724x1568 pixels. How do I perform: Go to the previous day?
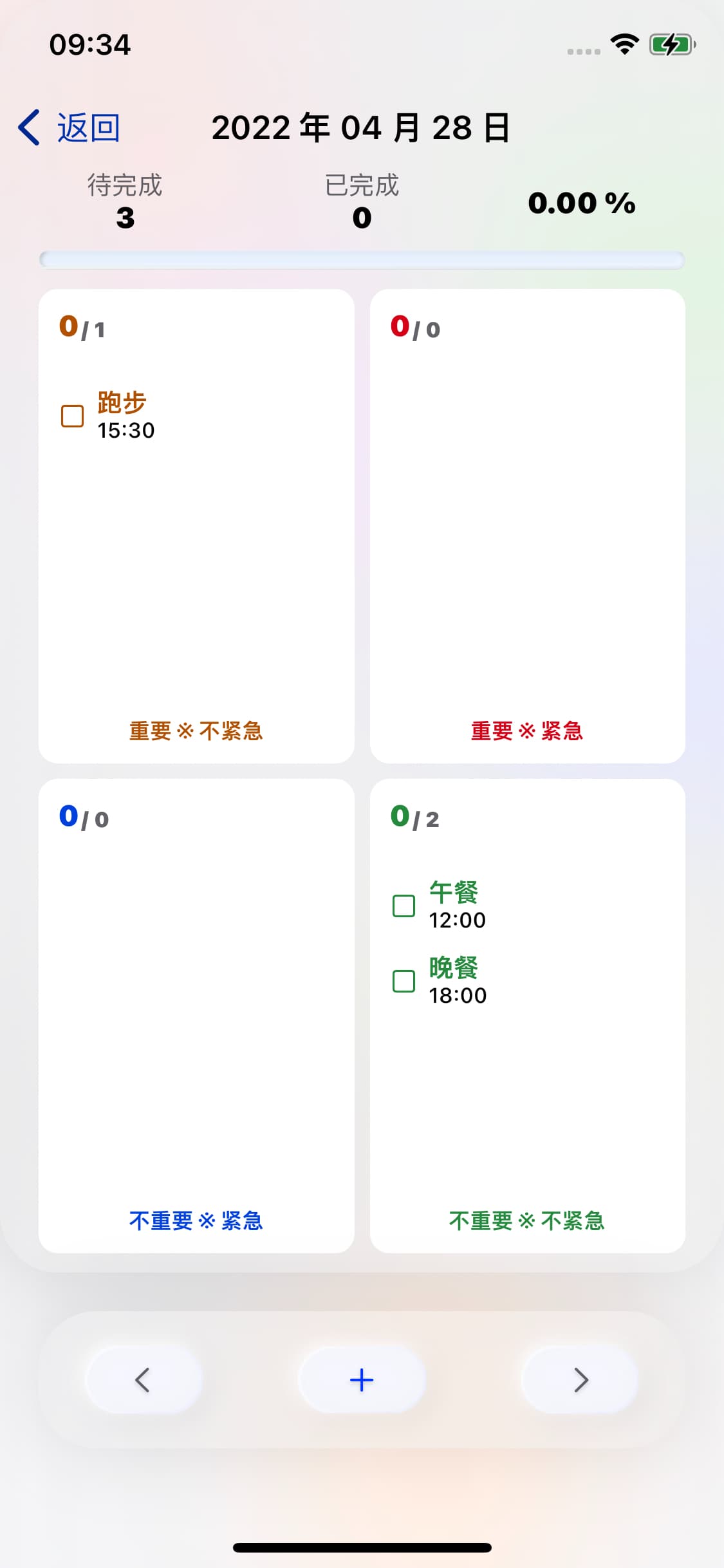(143, 1379)
